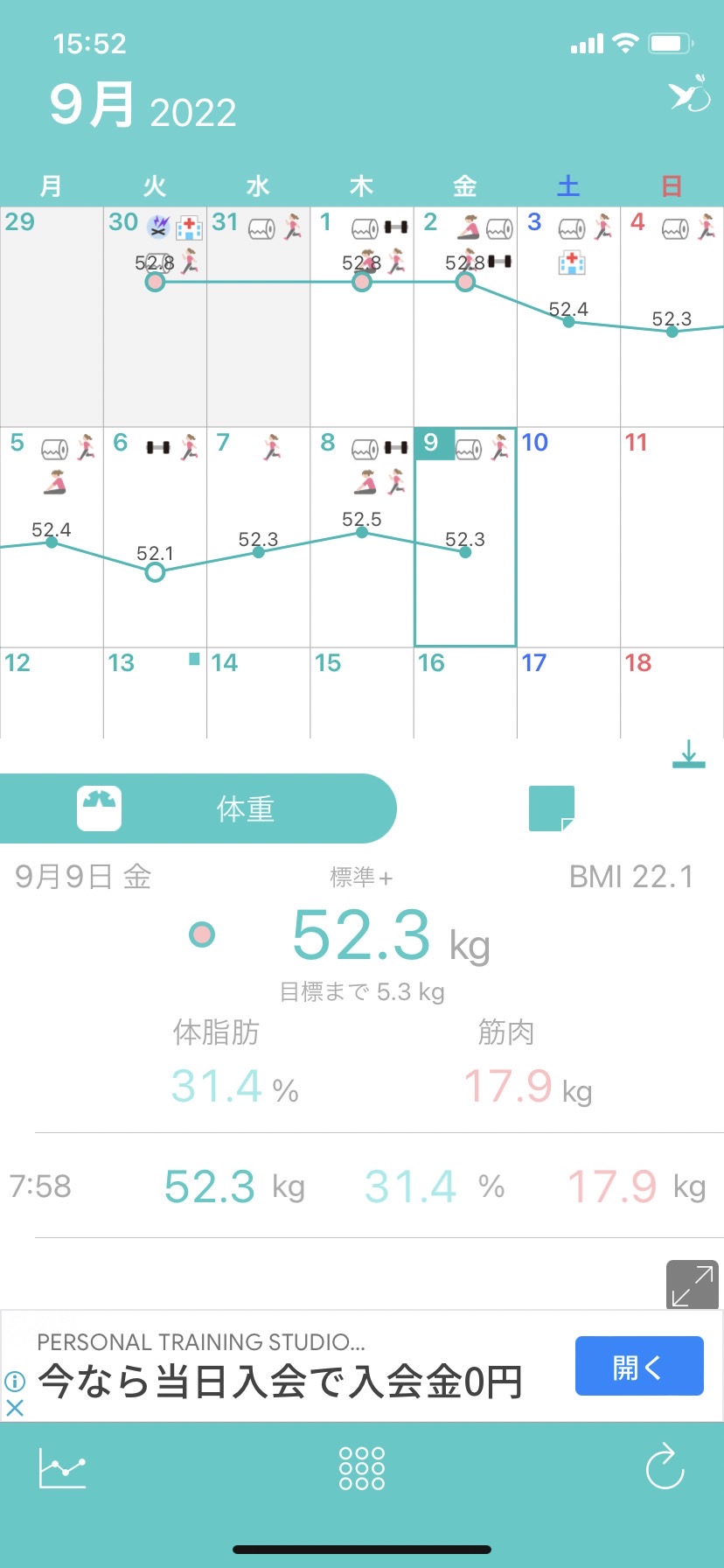Tap the download arrow below the calendar
This screenshot has width=724, height=1568.
(x=689, y=754)
